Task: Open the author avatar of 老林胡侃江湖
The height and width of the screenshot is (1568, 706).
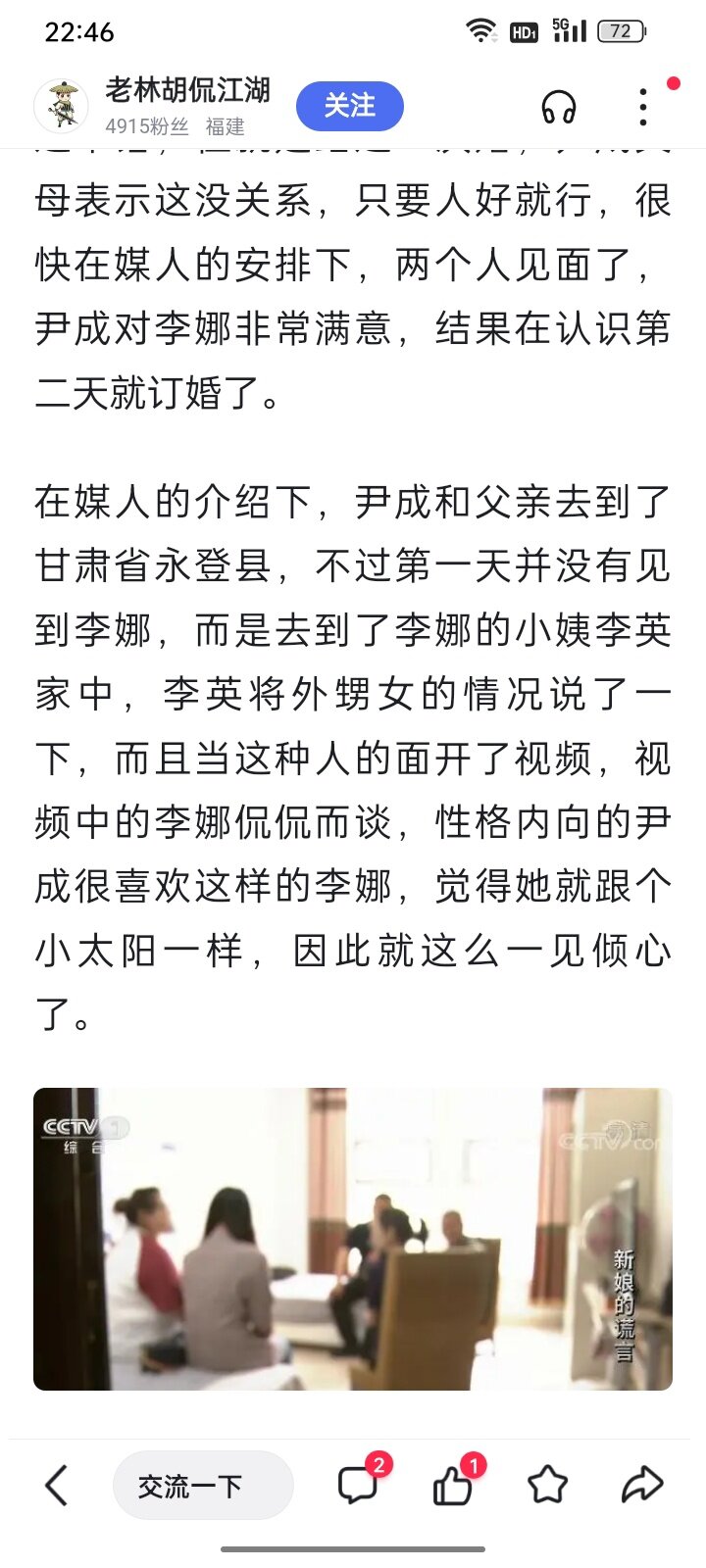Action: [x=61, y=106]
